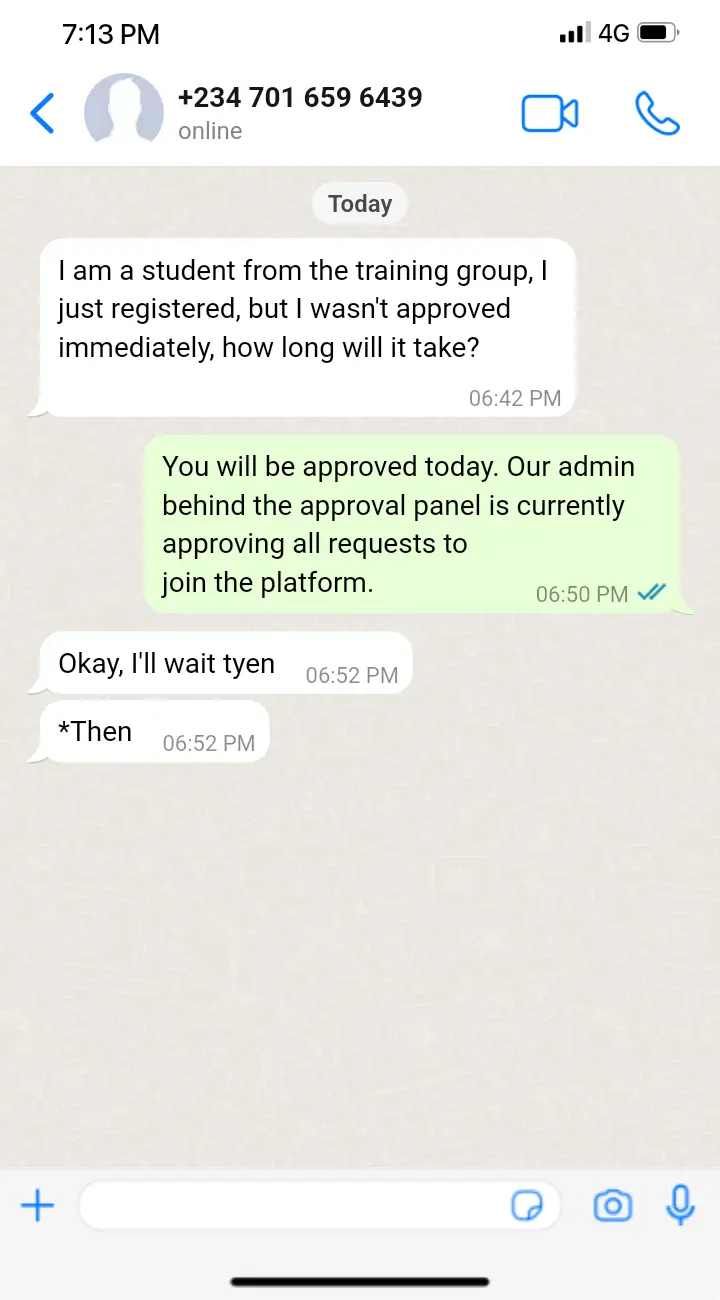Screen dimensions: 720x1300
Task: Open the camera
Action: pyautogui.click(x=612, y=1206)
